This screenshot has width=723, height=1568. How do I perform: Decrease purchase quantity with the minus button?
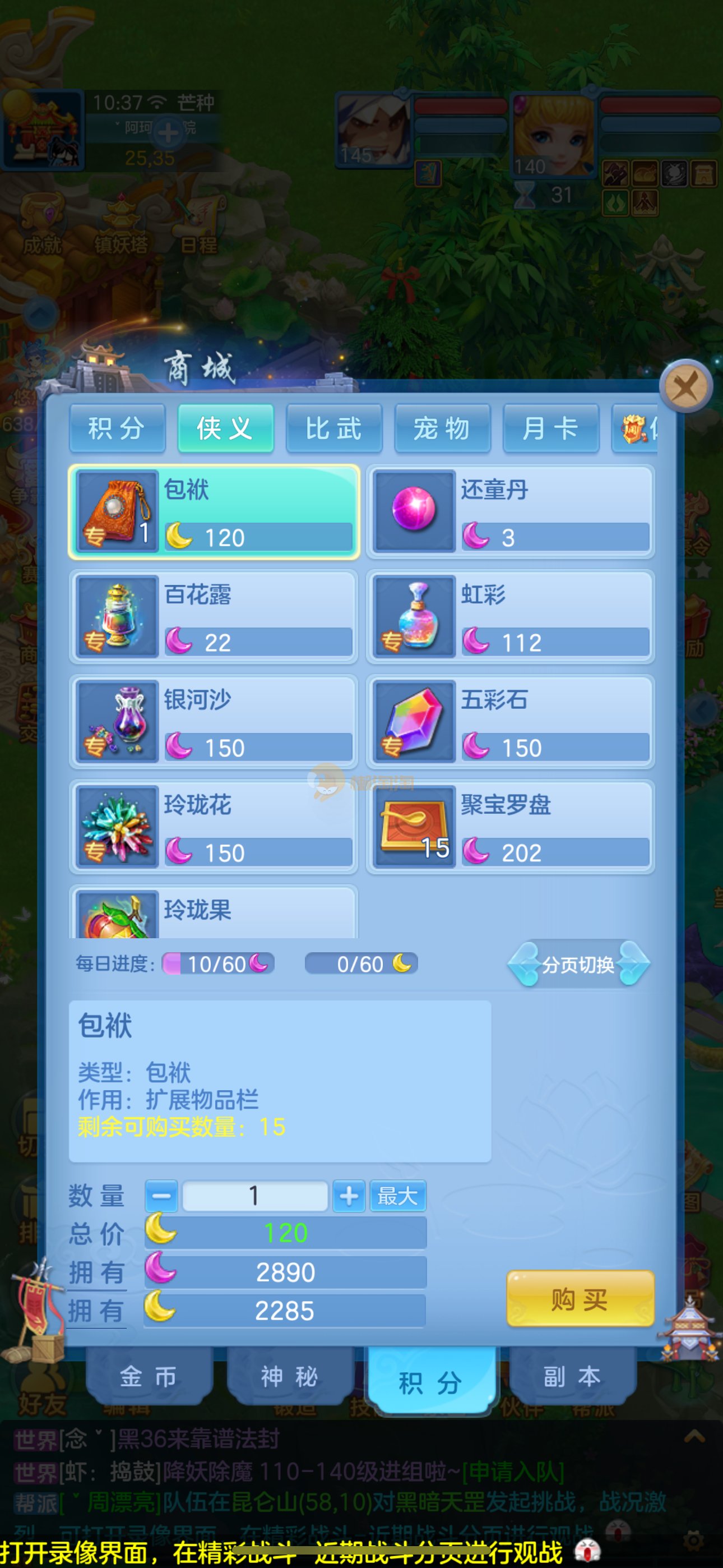(x=161, y=1196)
